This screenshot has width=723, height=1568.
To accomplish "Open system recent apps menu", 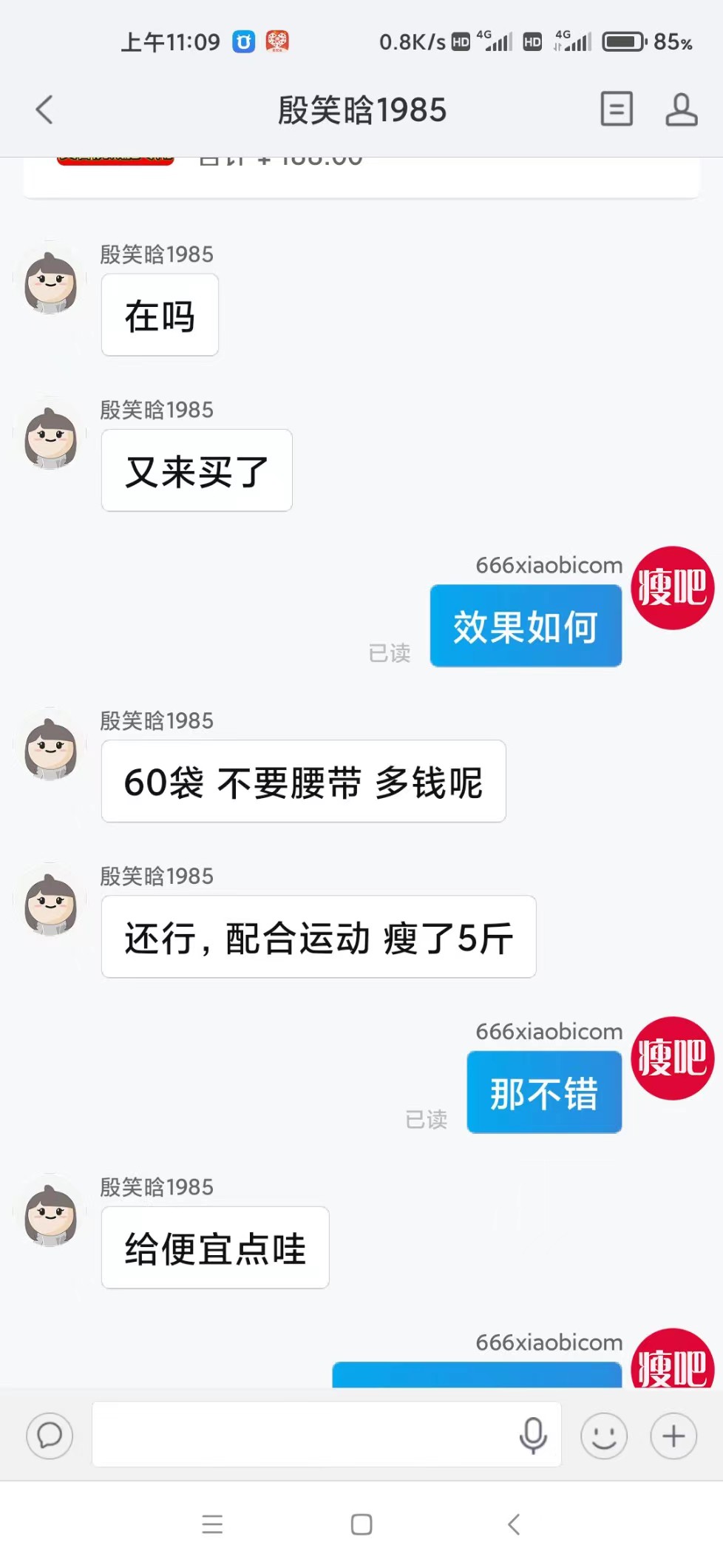I will (212, 1524).
